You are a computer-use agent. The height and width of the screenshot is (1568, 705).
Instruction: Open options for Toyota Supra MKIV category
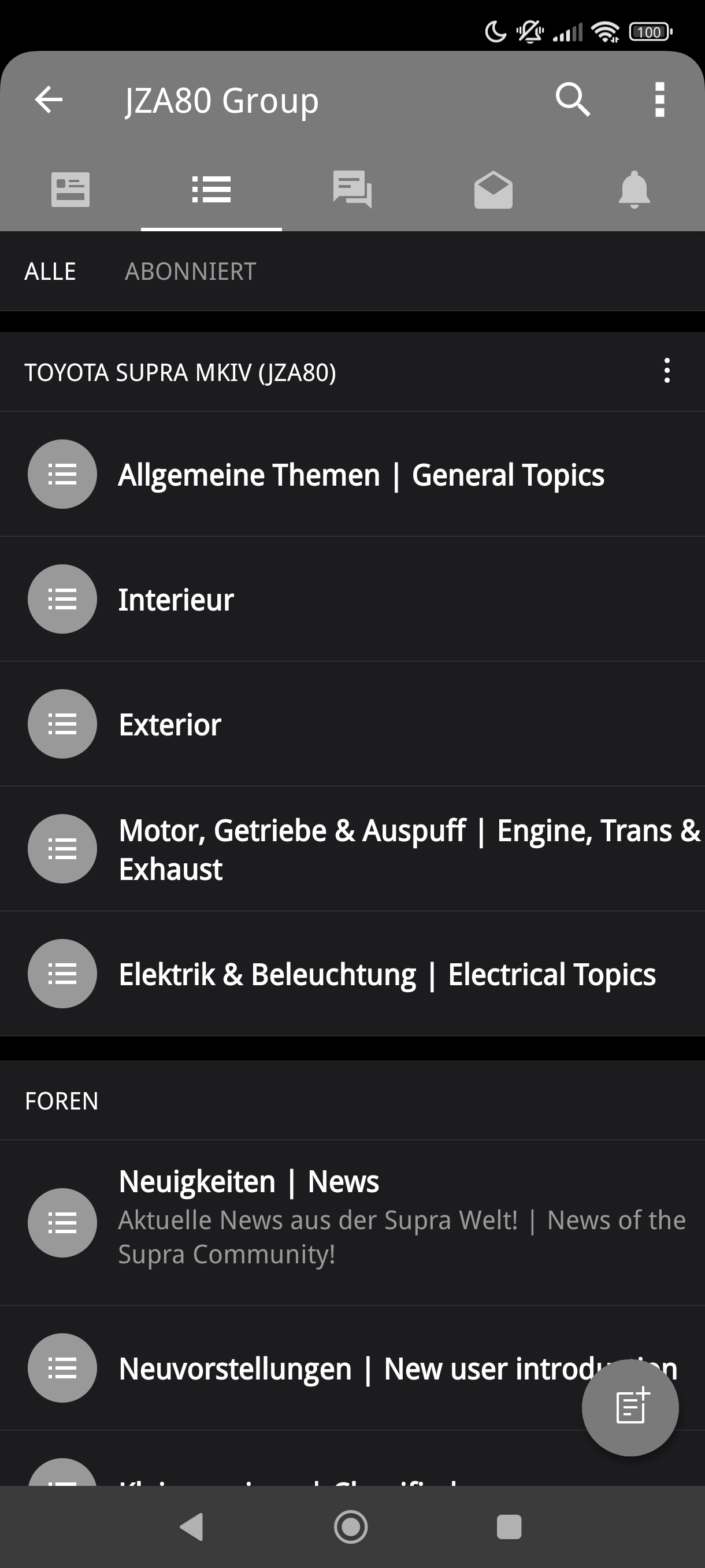pos(667,371)
